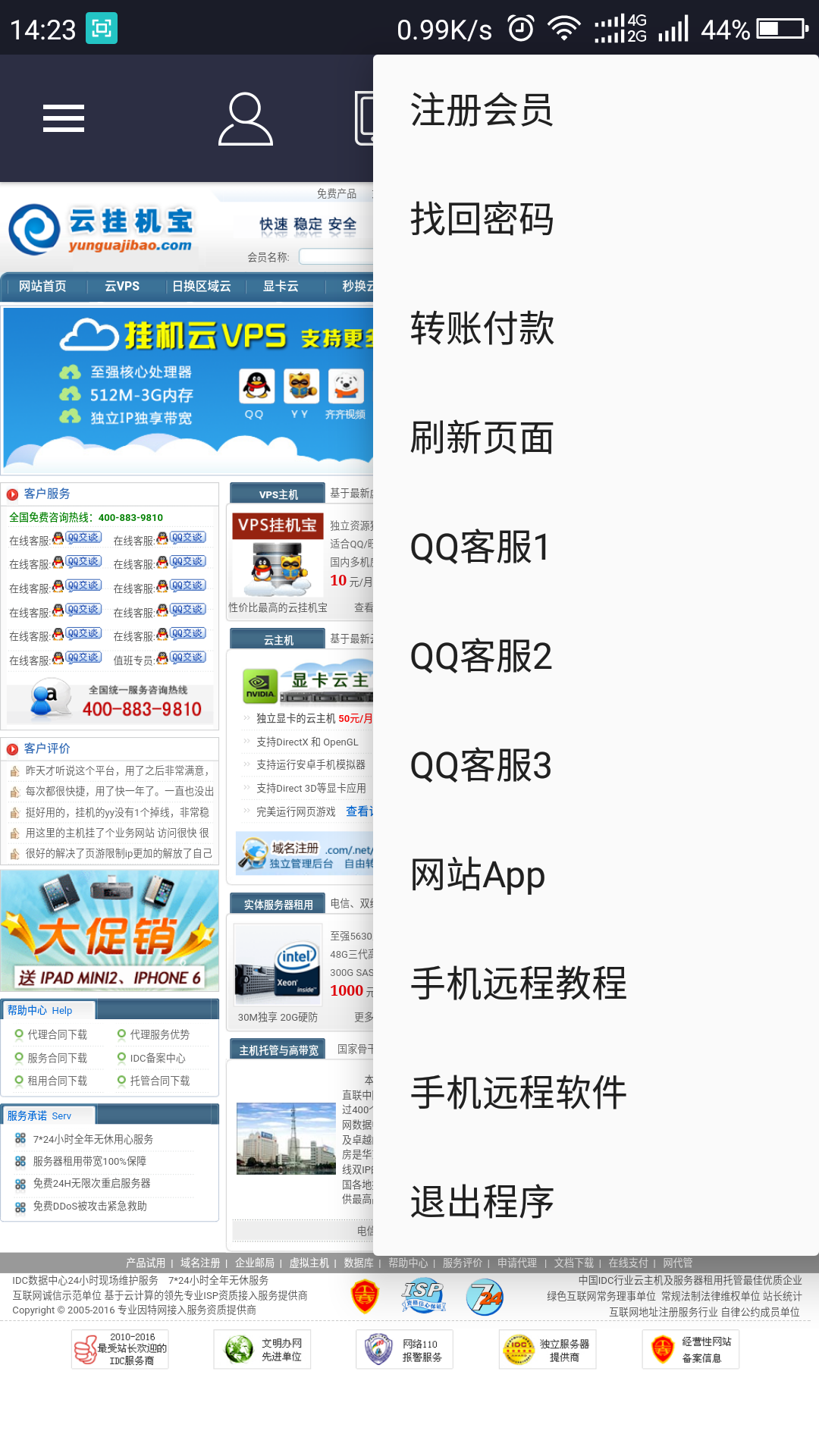Open the hamburger drawer menu
The height and width of the screenshot is (1456, 819).
click(64, 118)
